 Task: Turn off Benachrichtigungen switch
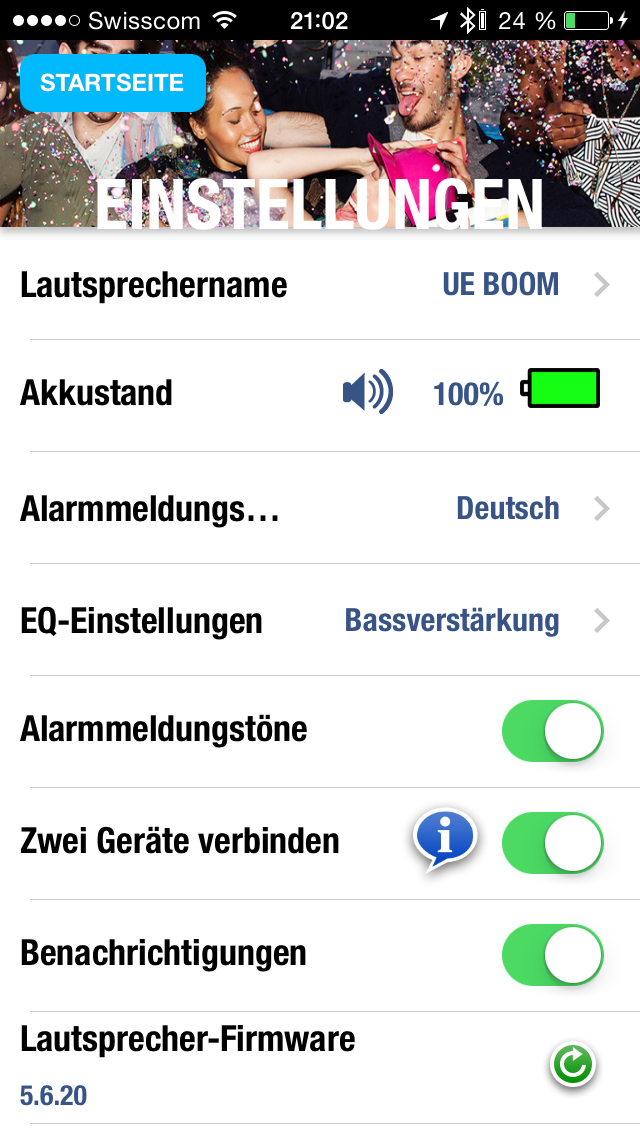click(x=553, y=955)
